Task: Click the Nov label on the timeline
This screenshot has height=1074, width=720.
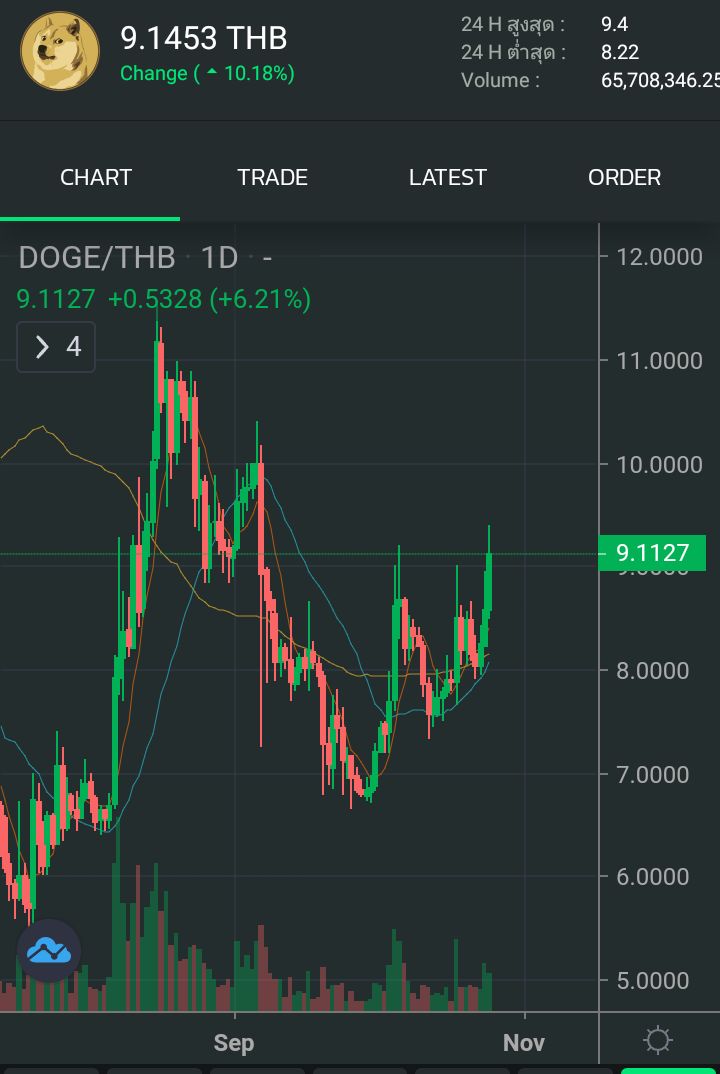Action: click(x=523, y=1042)
